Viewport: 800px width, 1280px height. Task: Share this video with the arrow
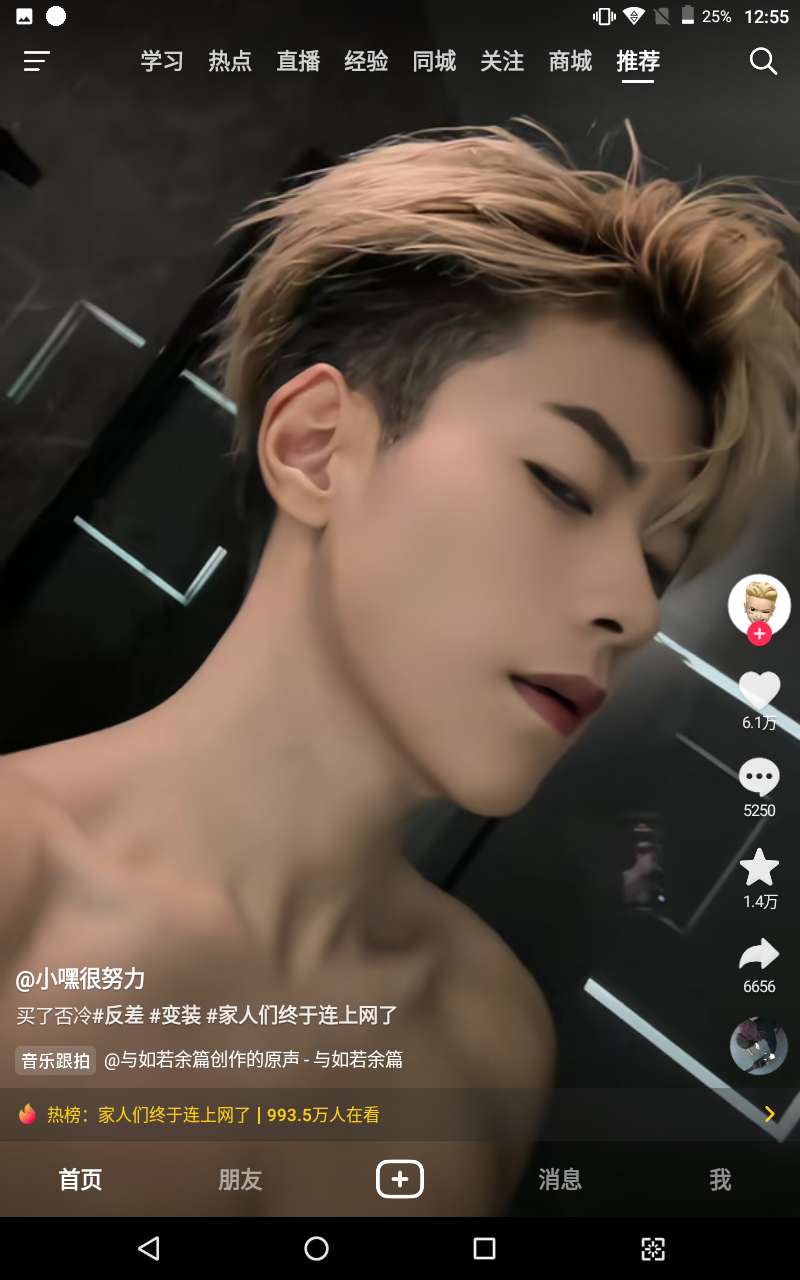click(759, 955)
